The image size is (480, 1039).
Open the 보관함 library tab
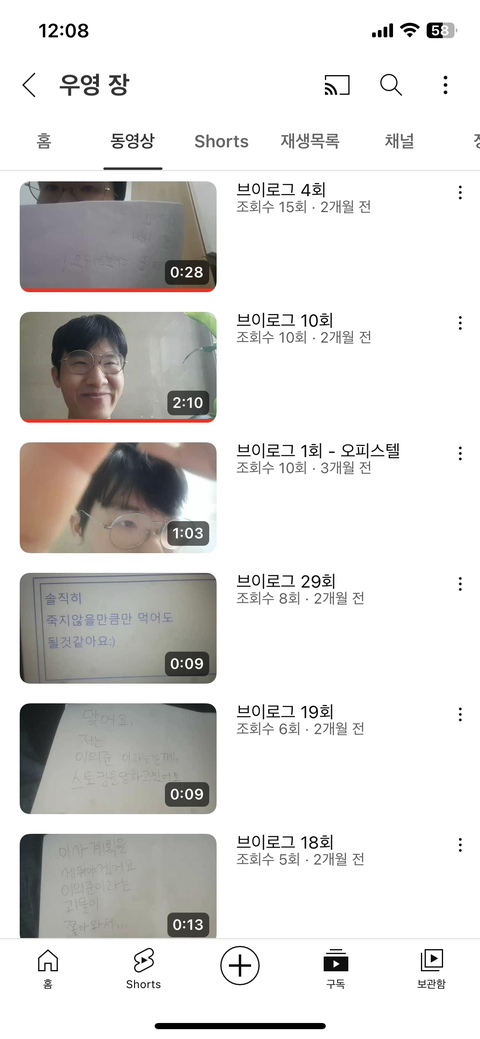432,969
